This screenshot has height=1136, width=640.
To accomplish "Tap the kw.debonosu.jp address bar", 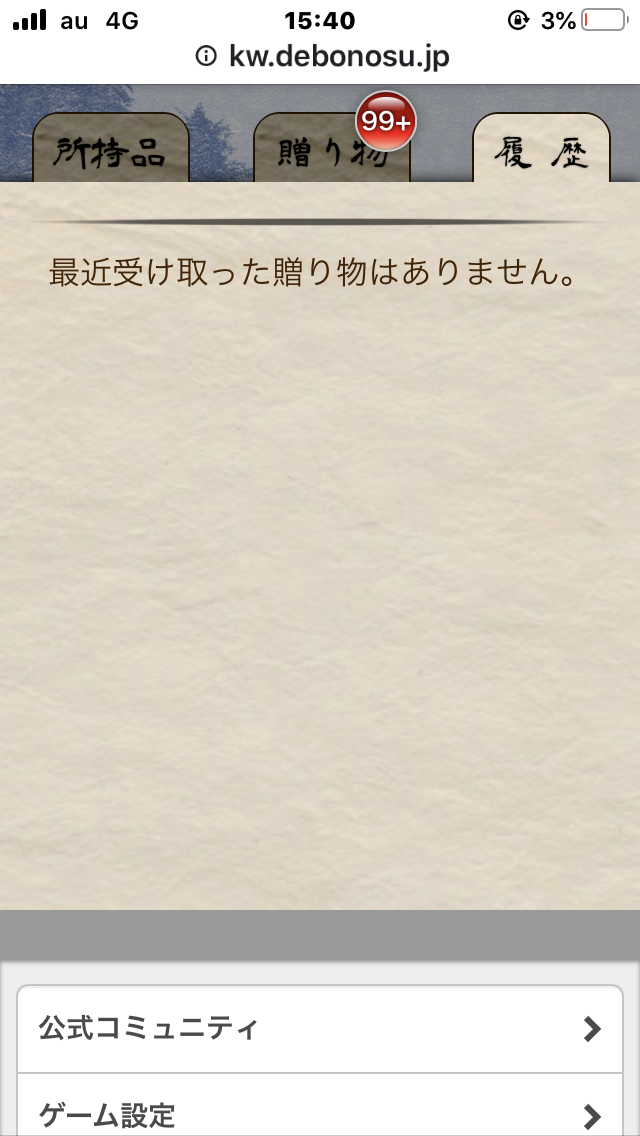I will pyautogui.click(x=322, y=57).
